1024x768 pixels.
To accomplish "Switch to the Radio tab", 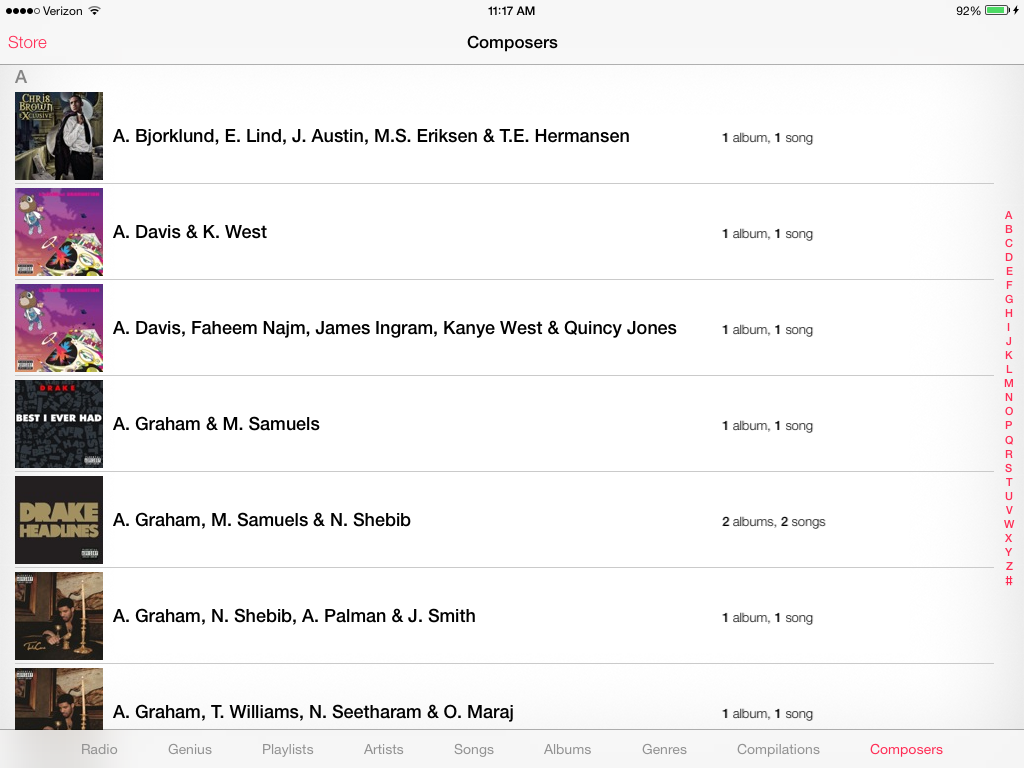I will click(99, 749).
